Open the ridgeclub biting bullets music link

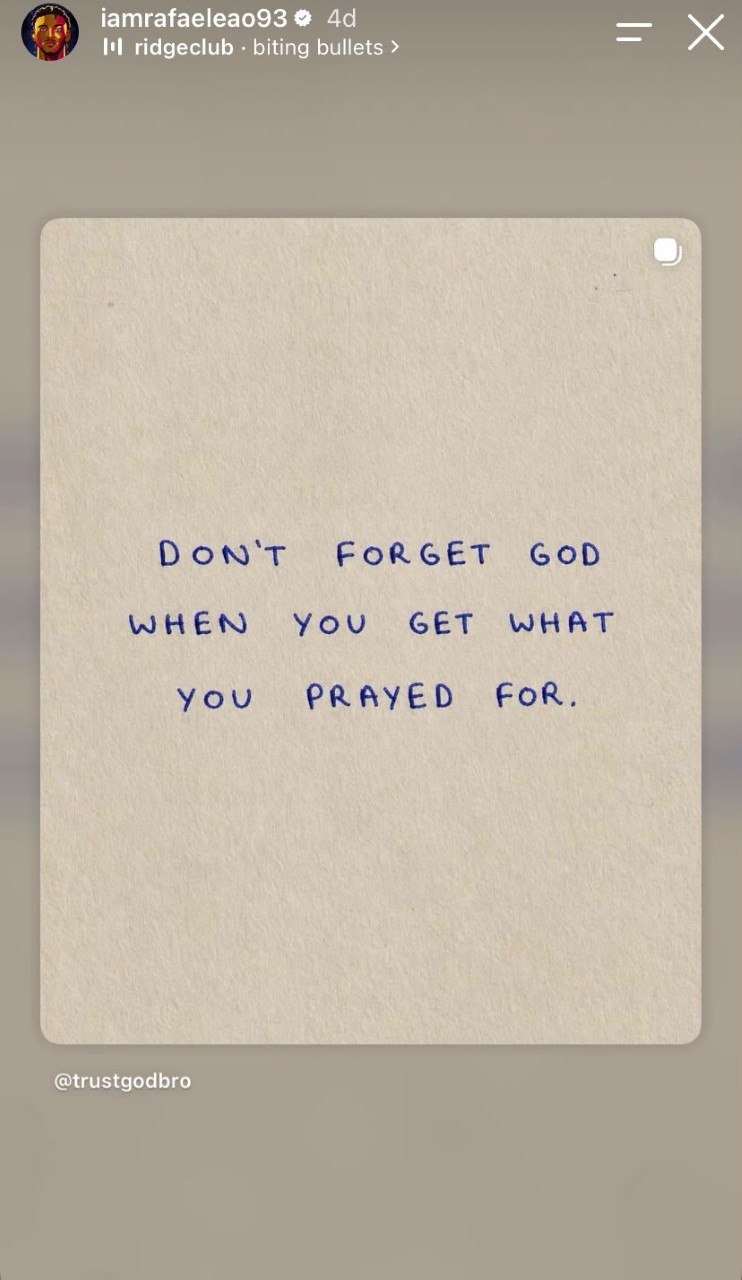click(251, 47)
